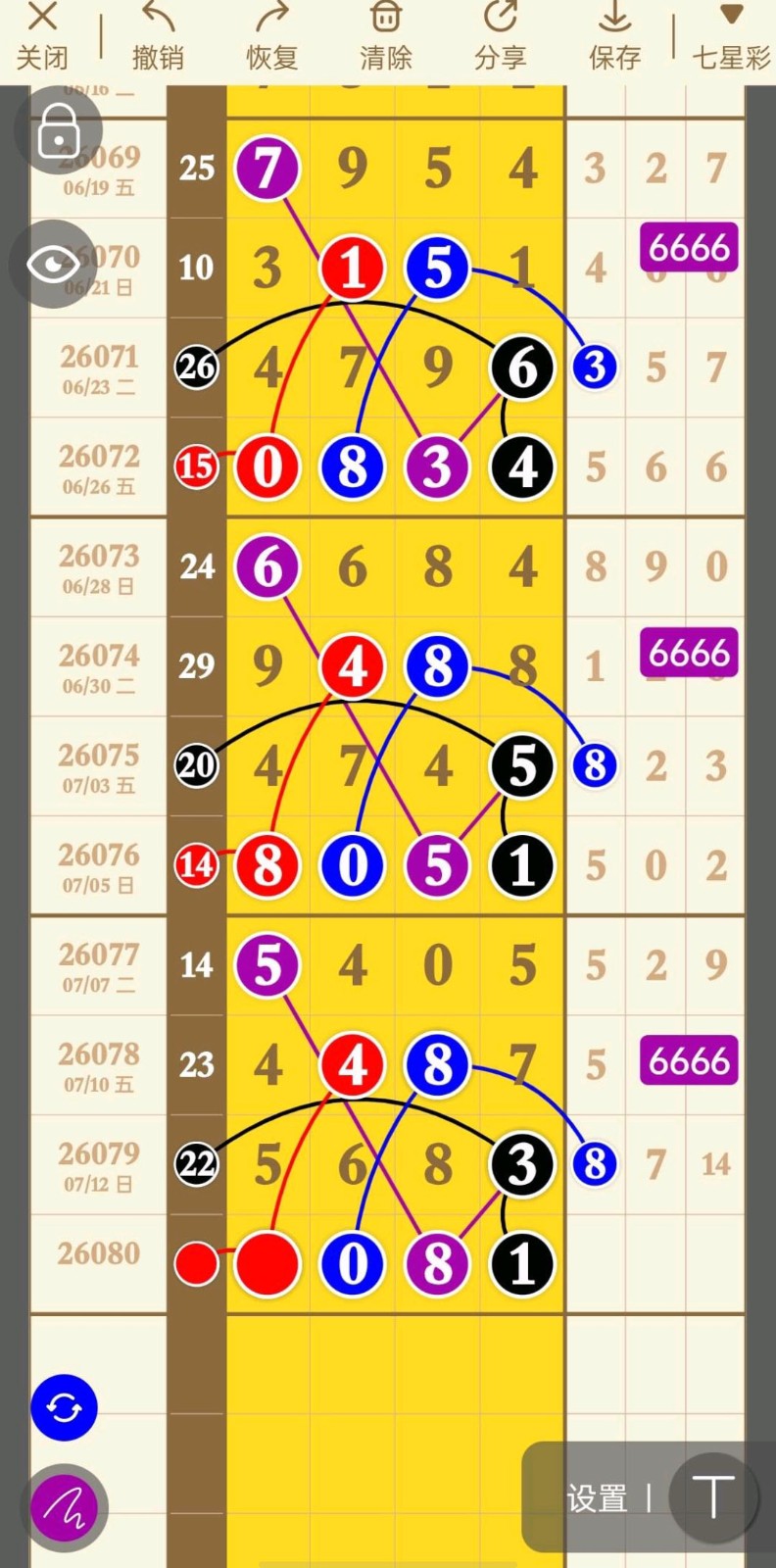The height and width of the screenshot is (1568, 776).
Task: Close the chart editor with 关闭
Action: pos(42,37)
